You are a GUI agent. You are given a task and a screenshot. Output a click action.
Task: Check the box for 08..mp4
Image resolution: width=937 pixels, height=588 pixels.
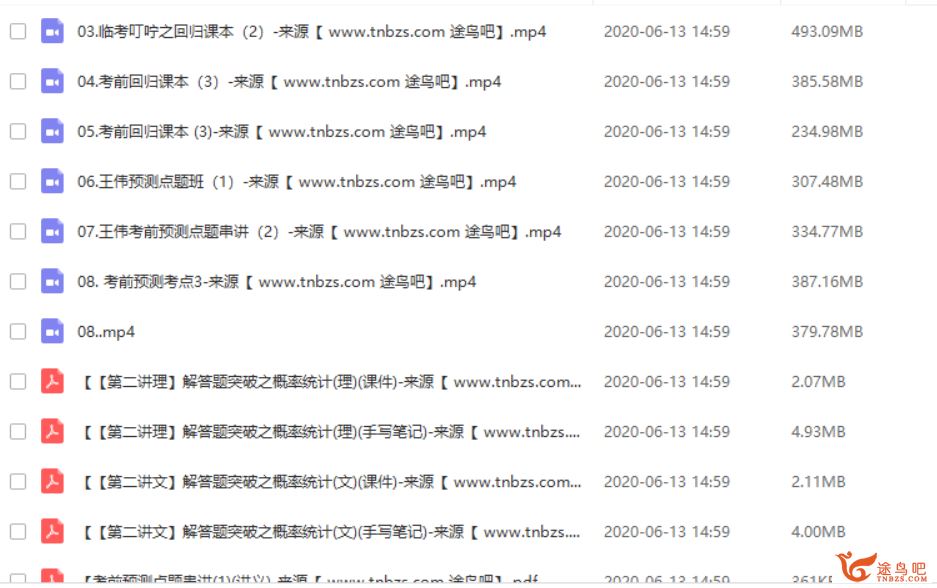[x=18, y=332]
